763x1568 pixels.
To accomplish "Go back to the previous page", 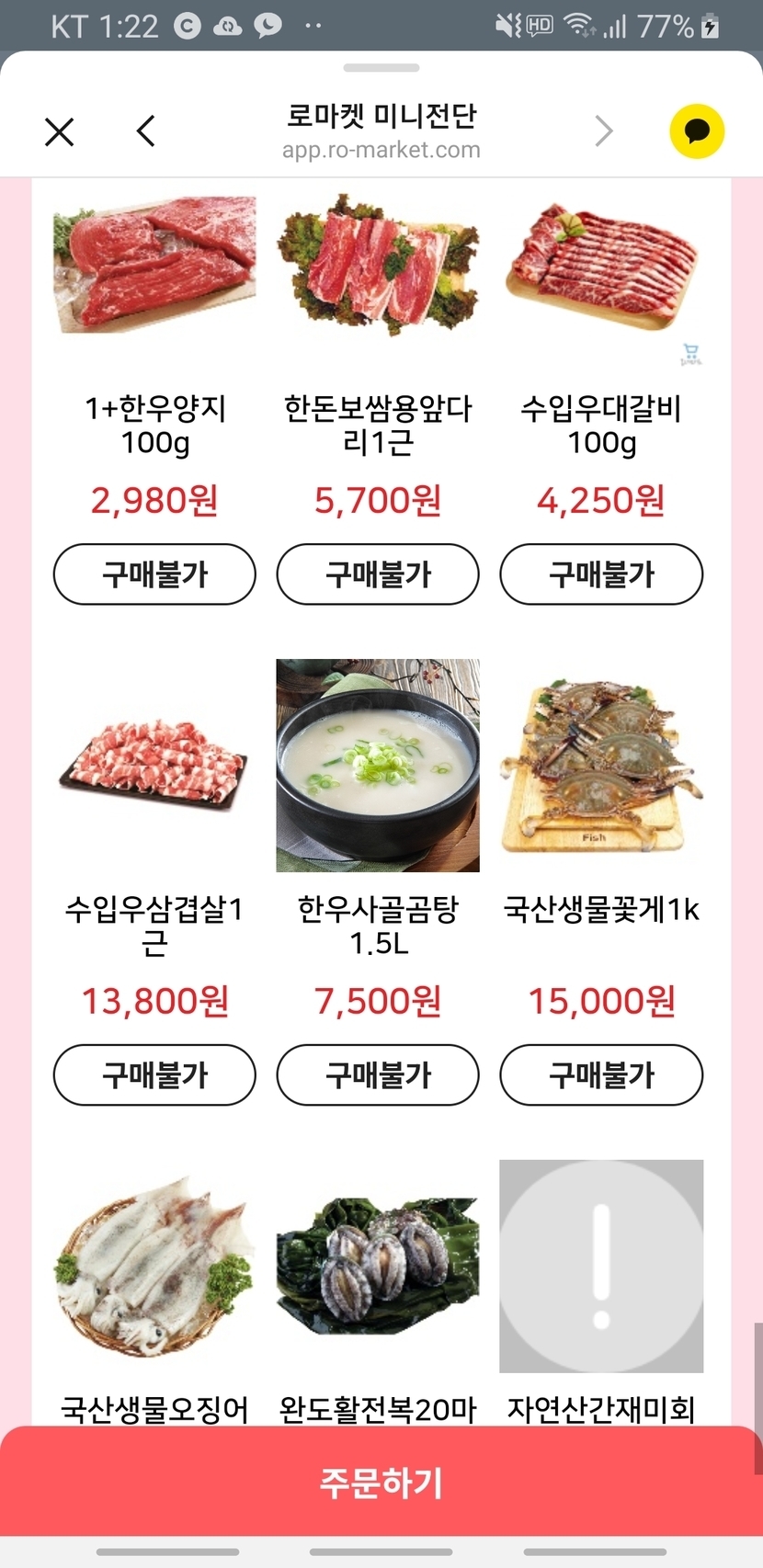I will click(x=145, y=131).
